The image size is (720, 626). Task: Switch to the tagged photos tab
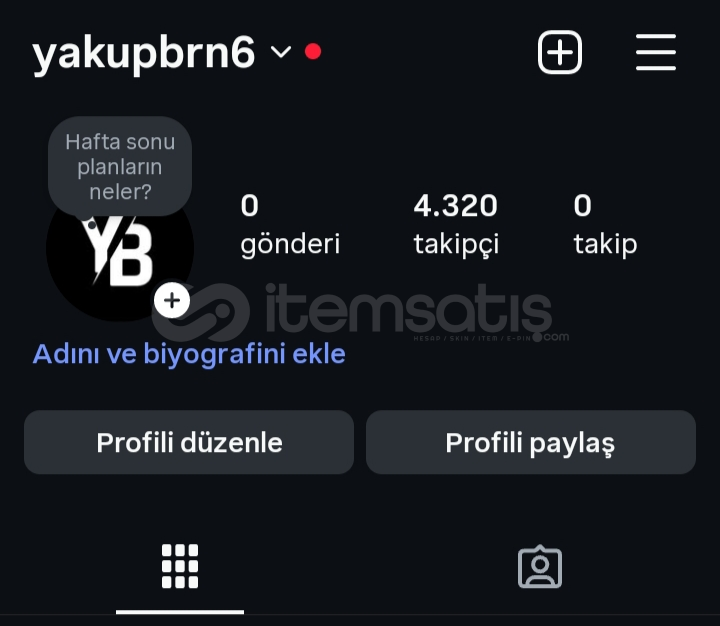click(540, 567)
